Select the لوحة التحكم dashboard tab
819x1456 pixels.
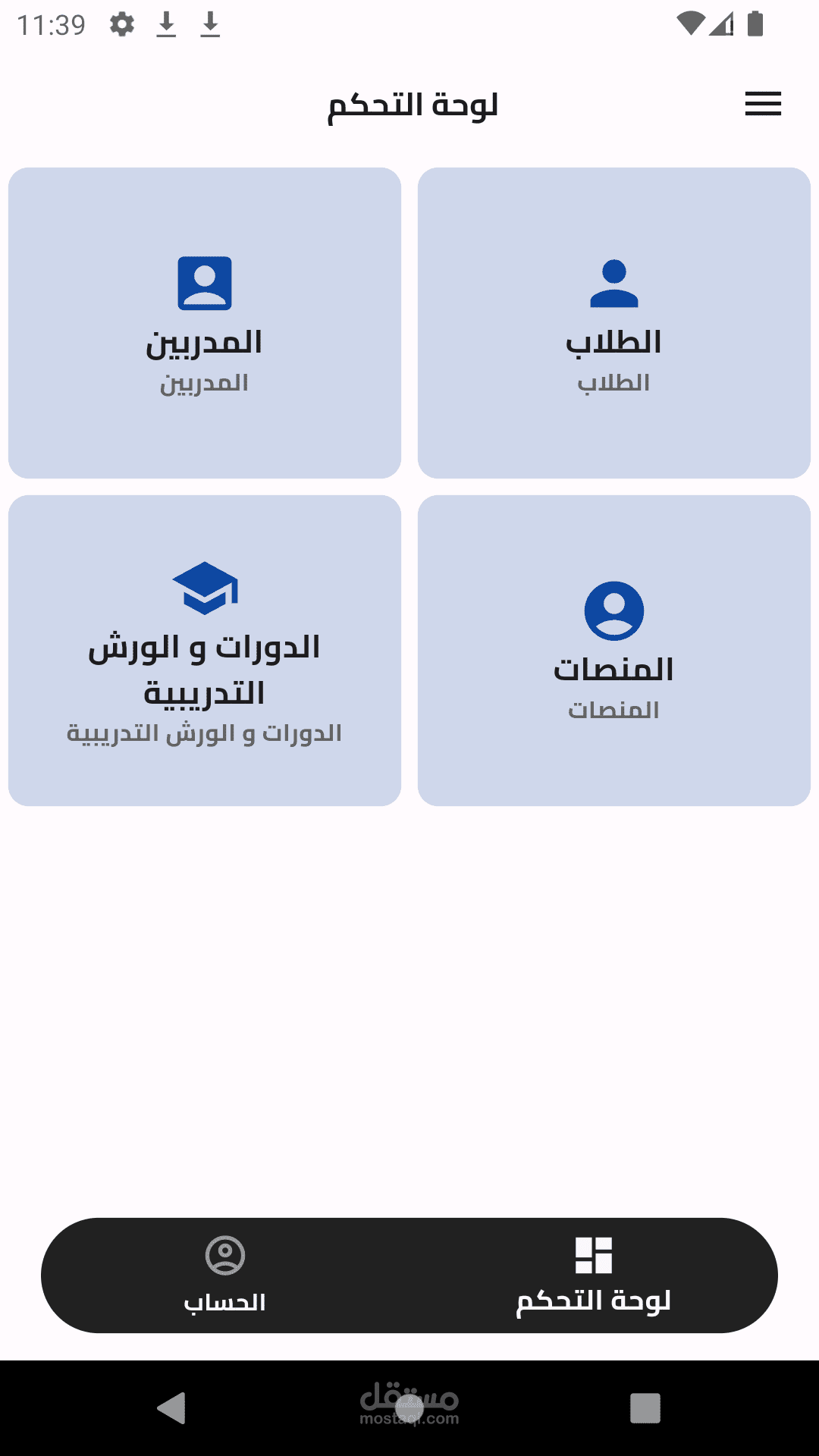tap(595, 1276)
